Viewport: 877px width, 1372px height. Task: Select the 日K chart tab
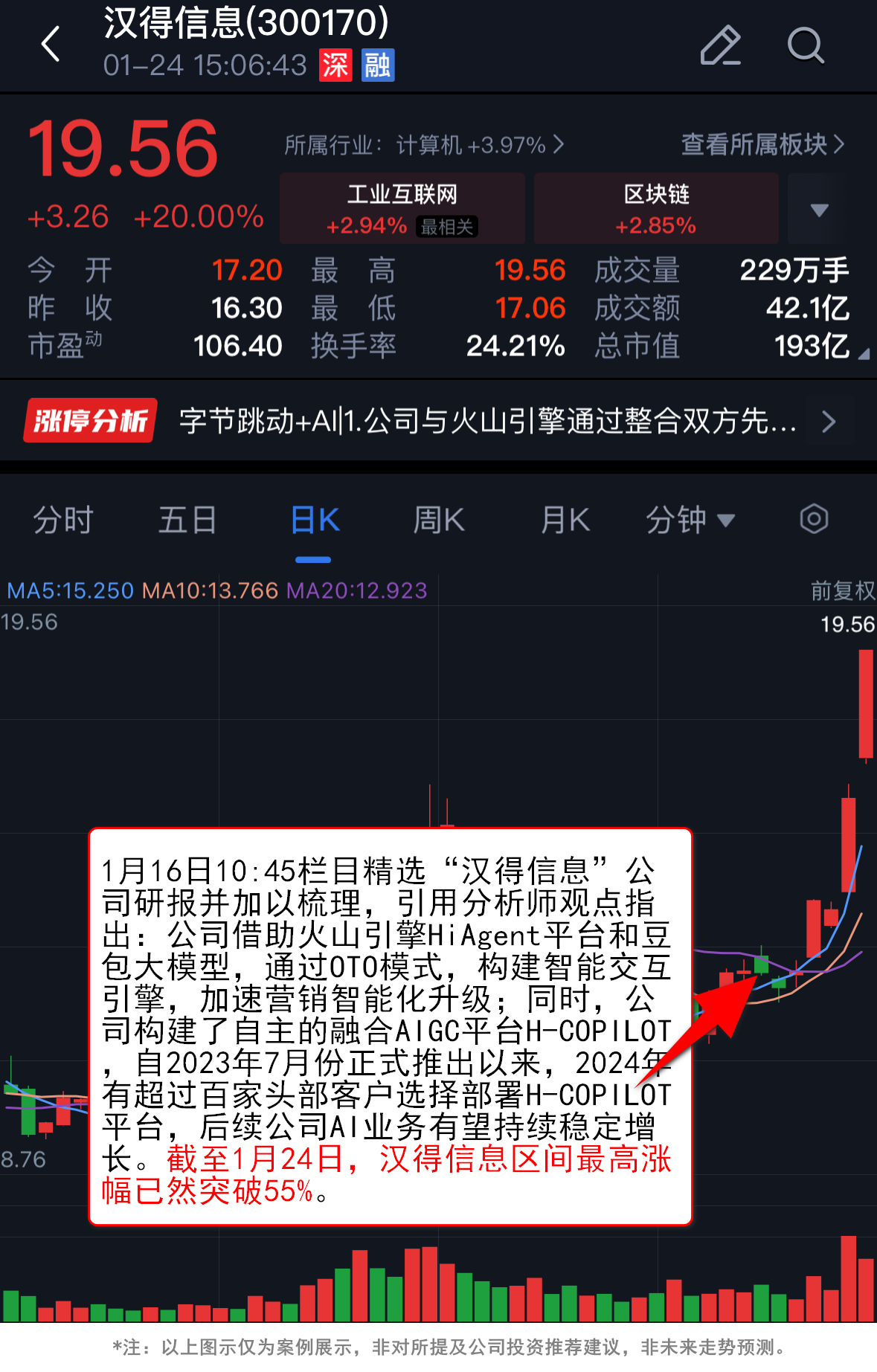[x=314, y=520]
